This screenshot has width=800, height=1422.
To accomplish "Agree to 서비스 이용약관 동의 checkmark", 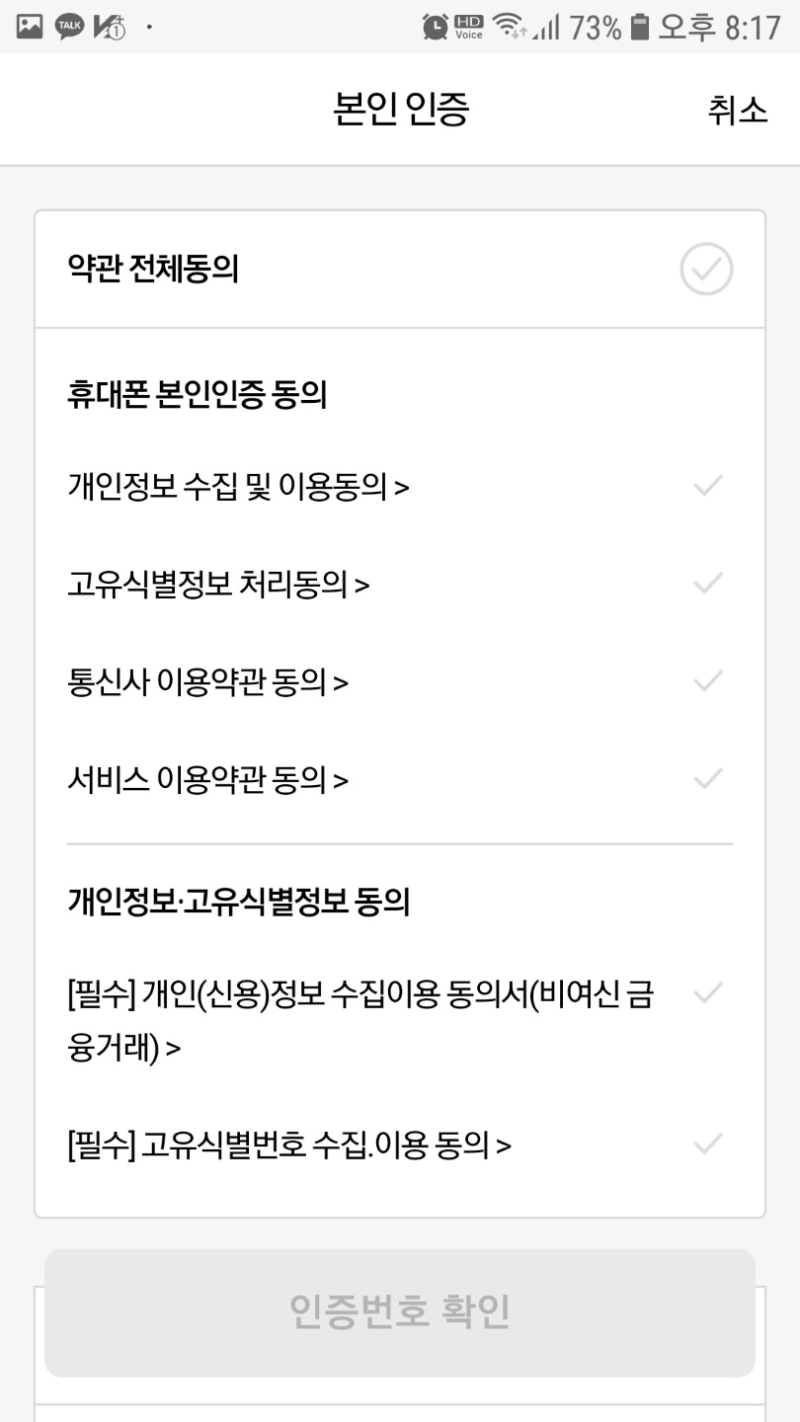I will click(x=708, y=778).
